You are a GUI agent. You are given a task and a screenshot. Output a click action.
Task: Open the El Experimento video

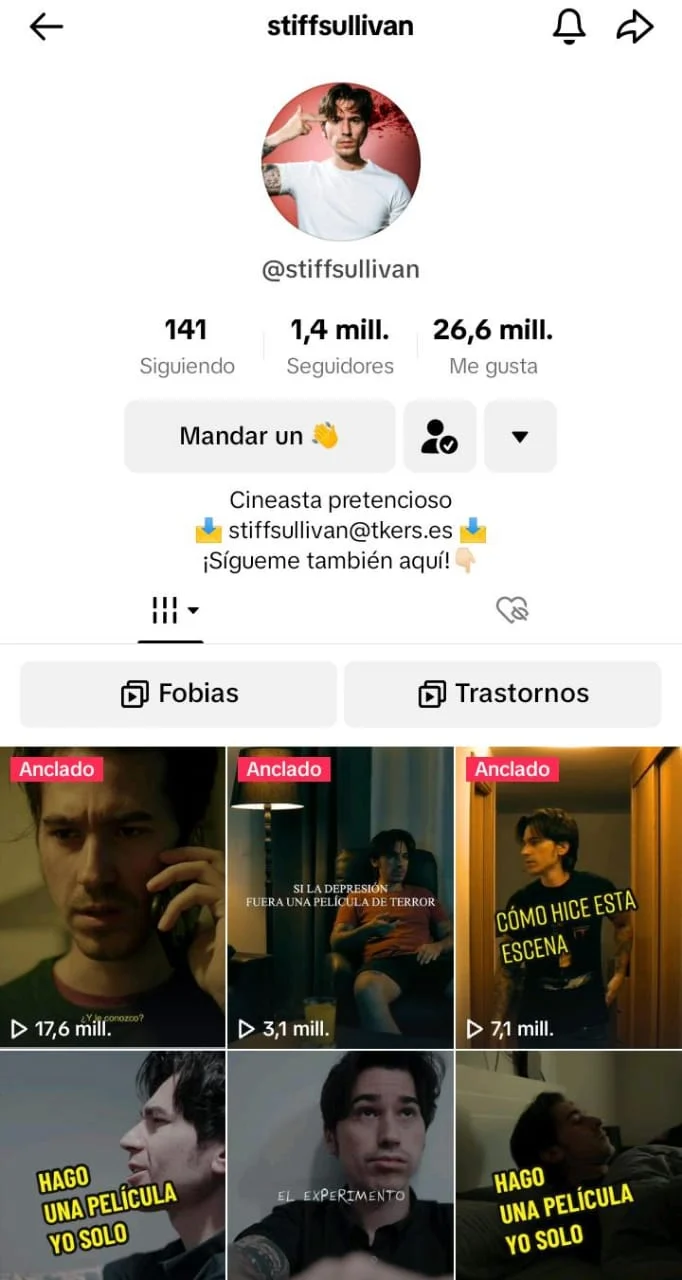[341, 1165]
